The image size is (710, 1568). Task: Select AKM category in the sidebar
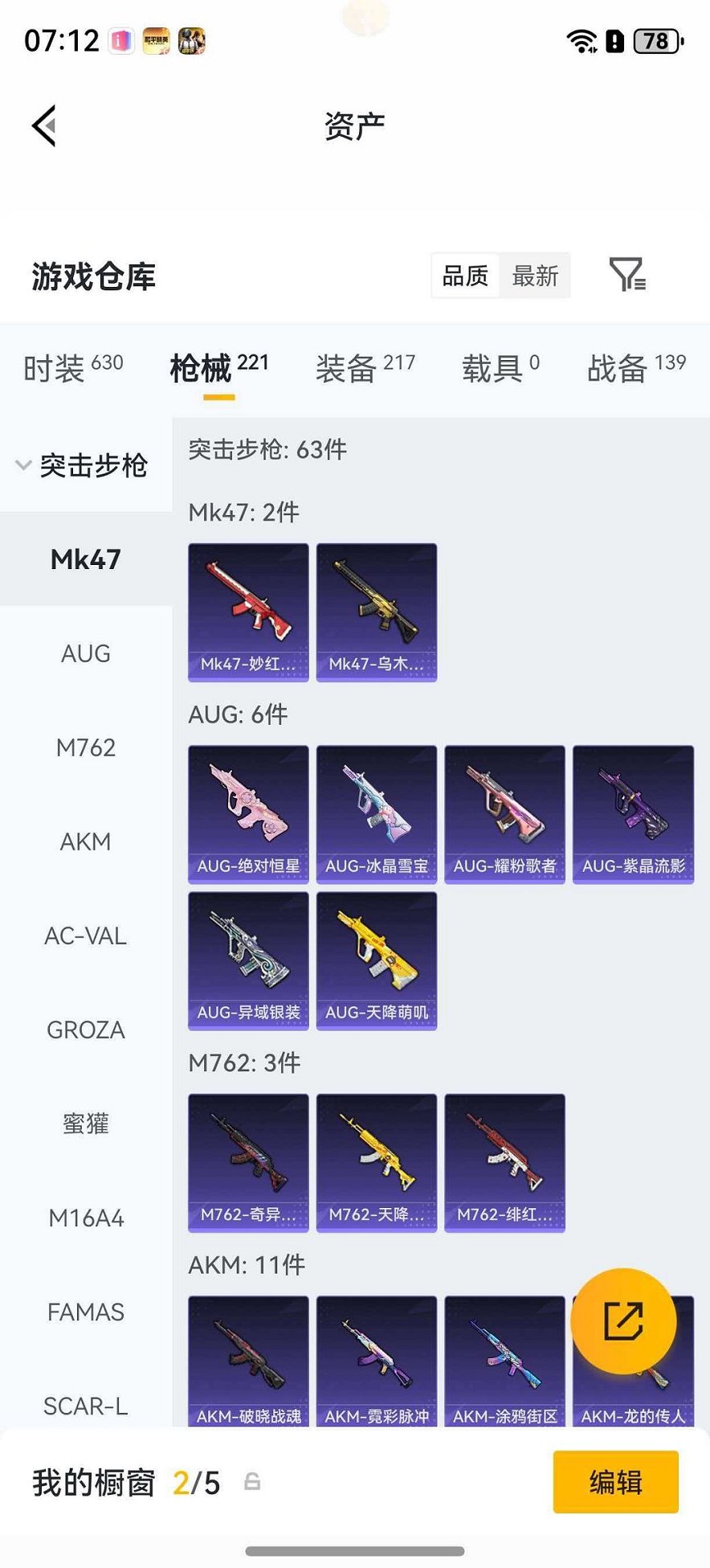tap(86, 841)
